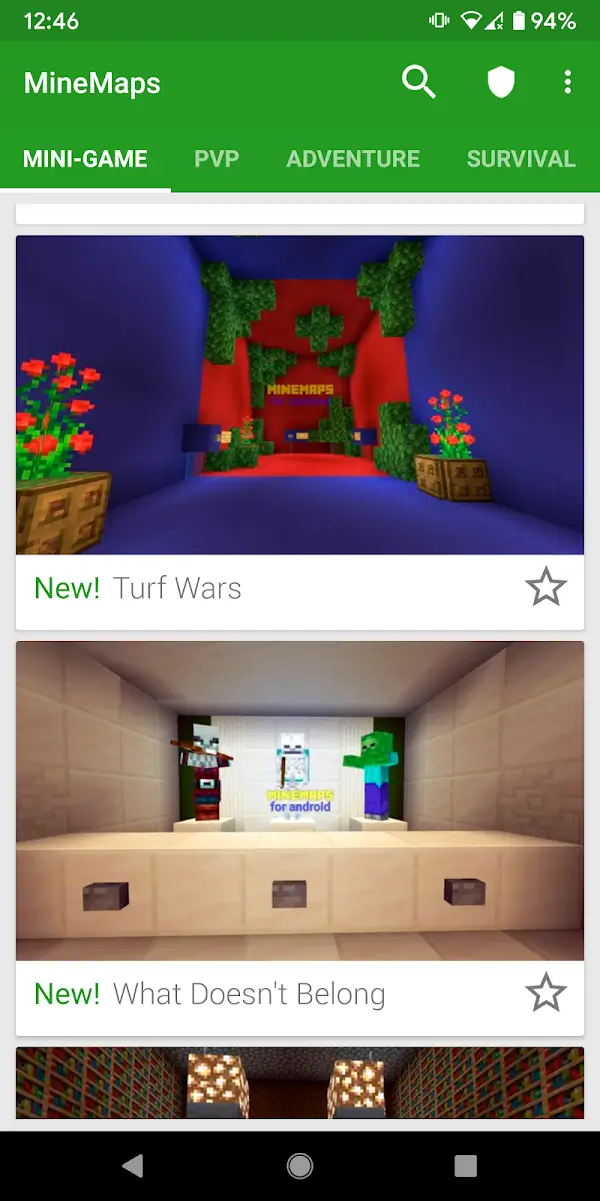
Task: Switch to the SURVIVAL tab
Action: tap(521, 159)
